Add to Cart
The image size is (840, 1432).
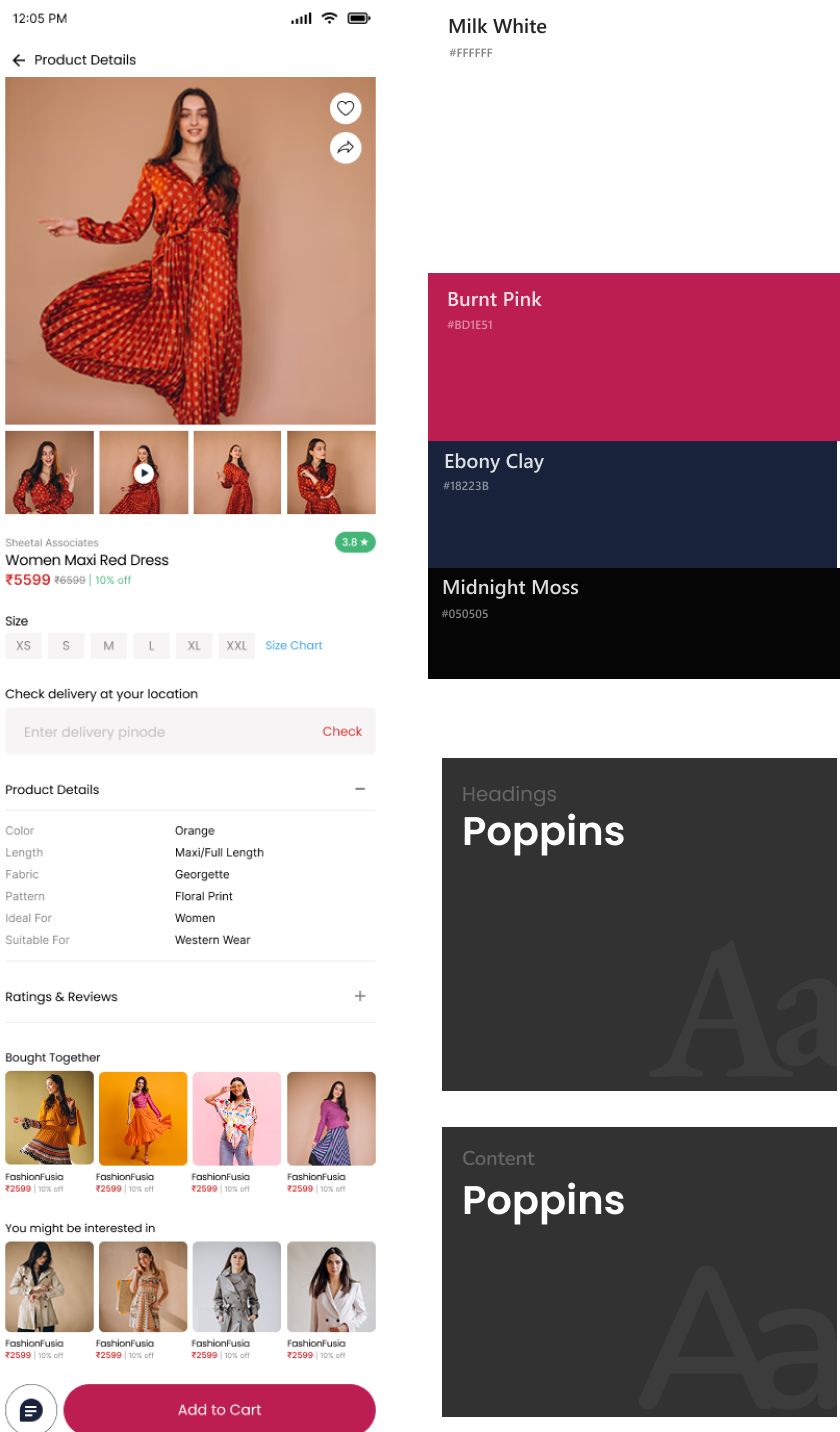pos(219,1410)
